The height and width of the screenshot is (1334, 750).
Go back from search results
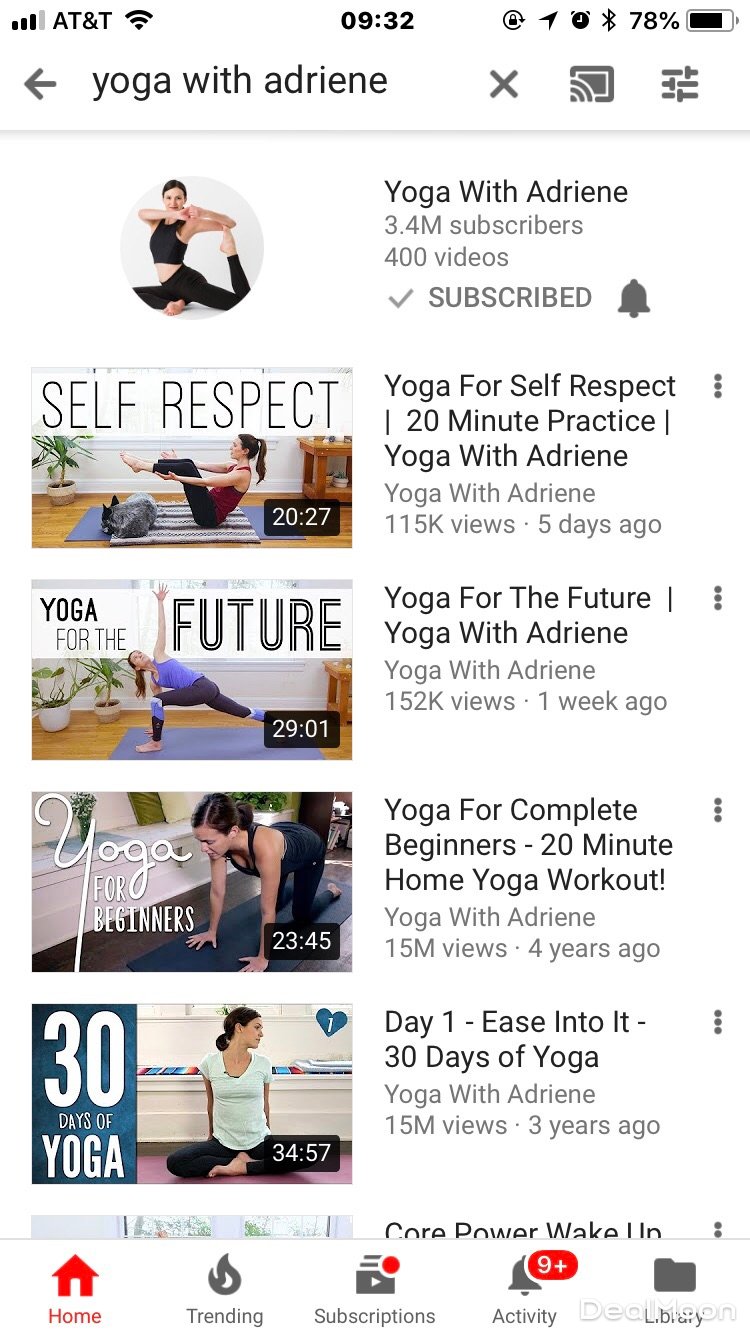(40, 84)
